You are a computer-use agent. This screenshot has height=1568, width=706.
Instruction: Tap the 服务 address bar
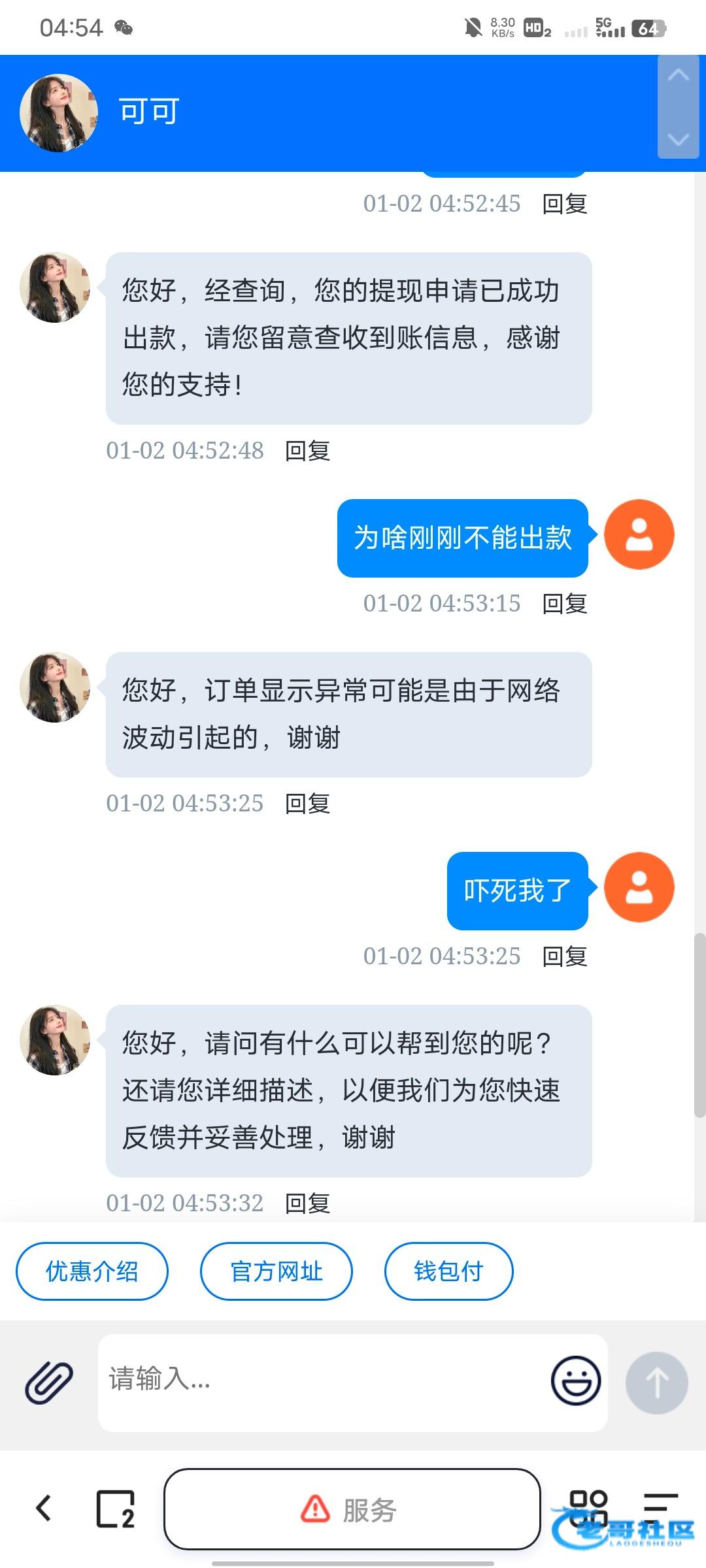[352, 1509]
